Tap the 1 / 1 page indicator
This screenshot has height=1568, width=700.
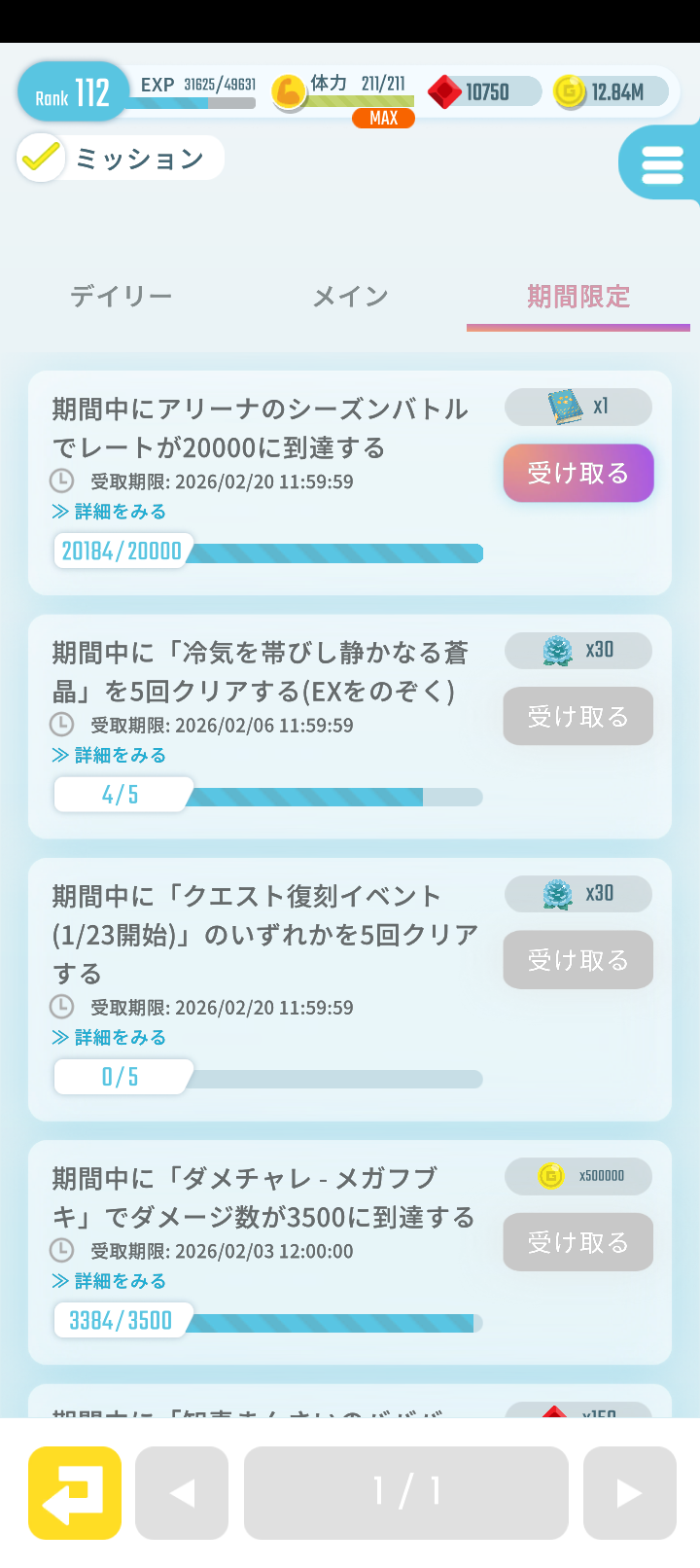[404, 1492]
